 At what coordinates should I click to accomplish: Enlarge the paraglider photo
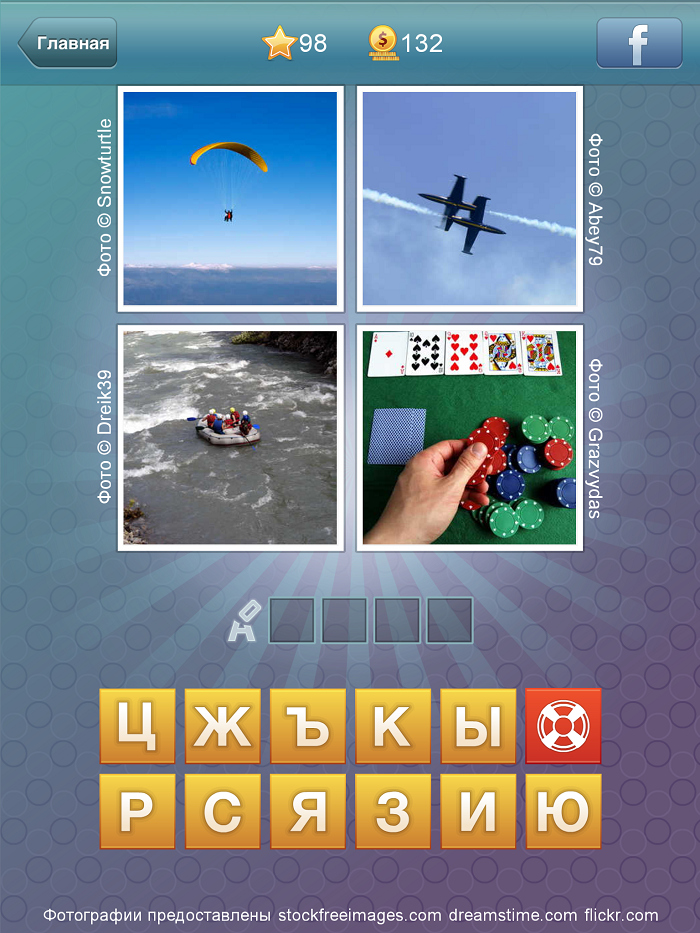pos(230,198)
